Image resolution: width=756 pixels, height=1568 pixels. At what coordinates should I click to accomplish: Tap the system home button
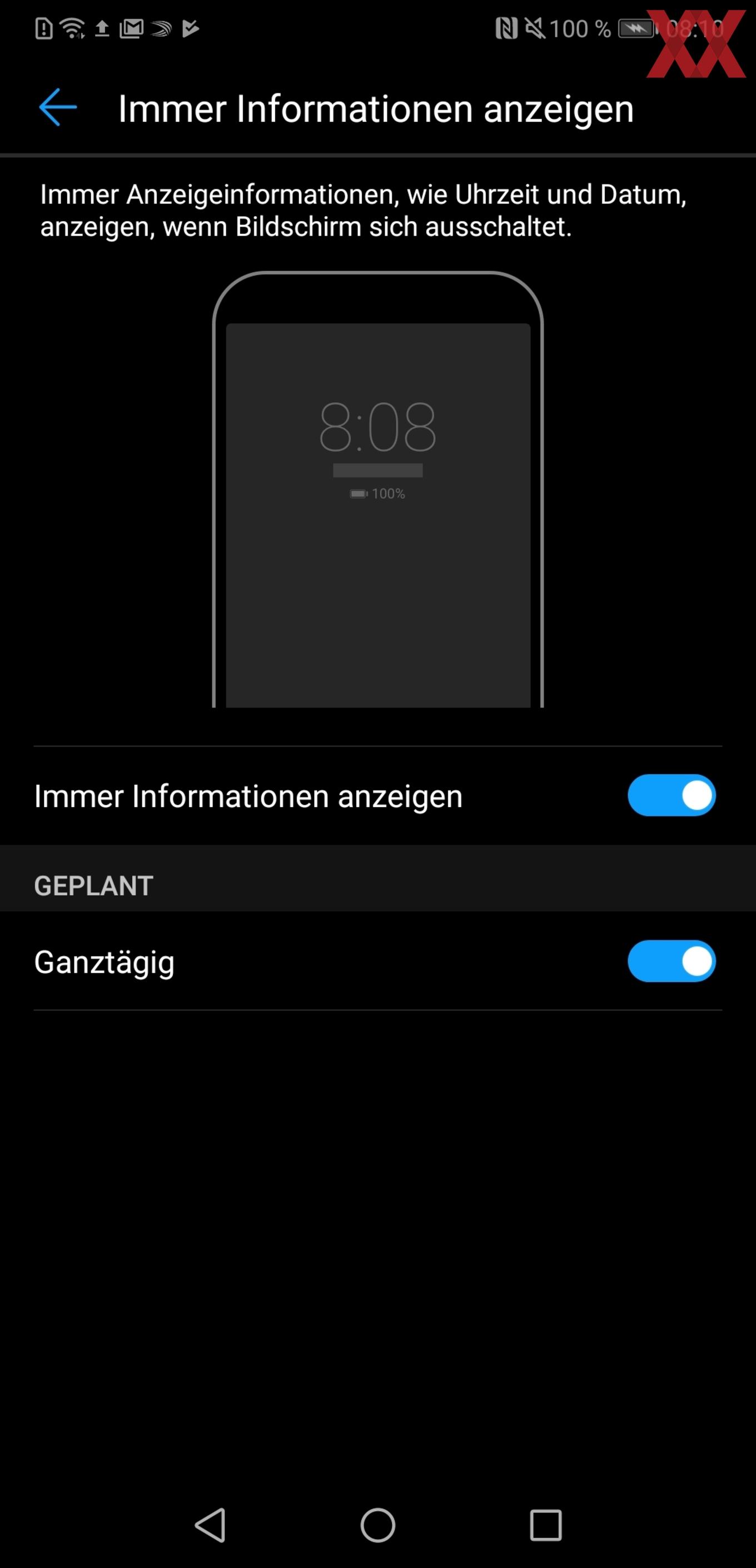[378, 1525]
